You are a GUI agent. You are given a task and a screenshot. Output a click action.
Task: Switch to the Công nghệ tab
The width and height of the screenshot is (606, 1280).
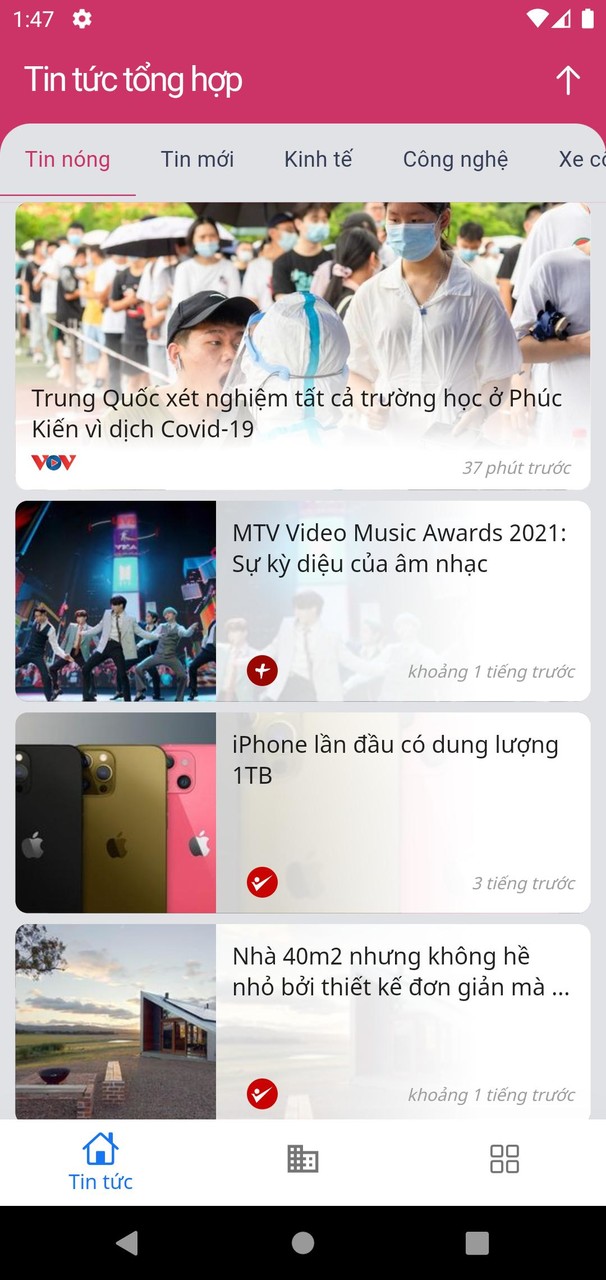tap(455, 159)
